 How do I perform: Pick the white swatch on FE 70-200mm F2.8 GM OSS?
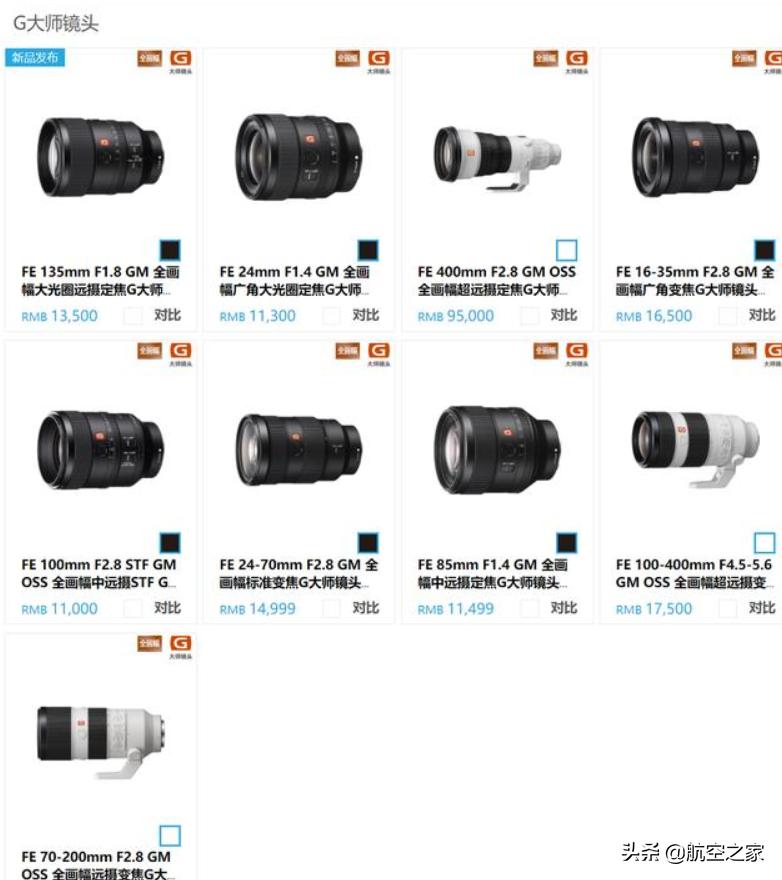pos(170,835)
